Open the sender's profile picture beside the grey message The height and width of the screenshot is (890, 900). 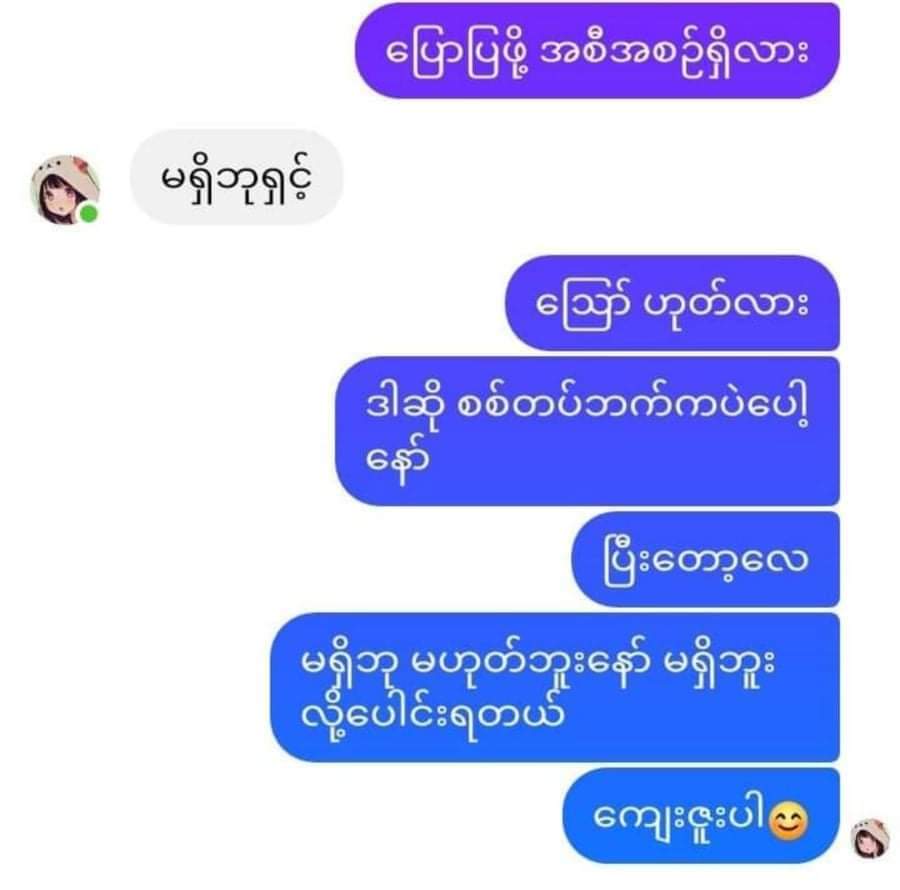click(65, 190)
